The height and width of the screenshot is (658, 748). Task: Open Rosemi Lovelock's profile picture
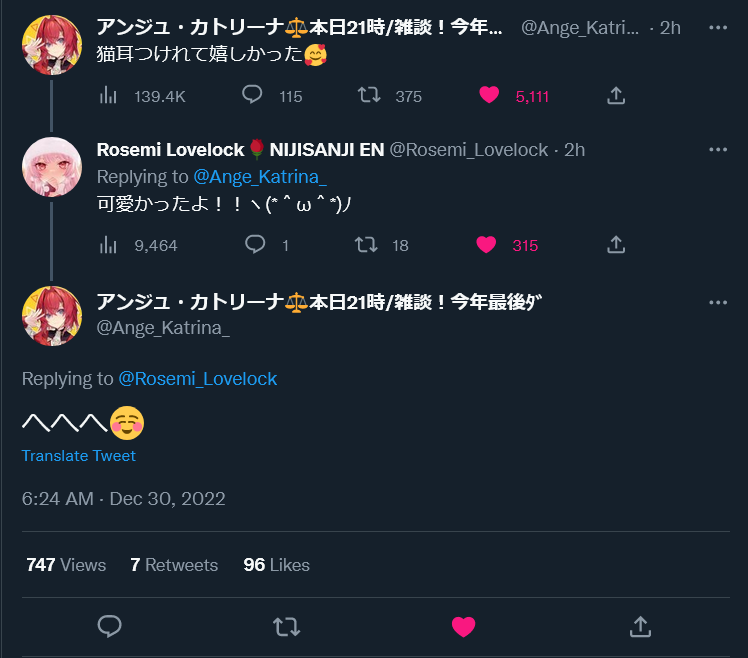point(51,167)
